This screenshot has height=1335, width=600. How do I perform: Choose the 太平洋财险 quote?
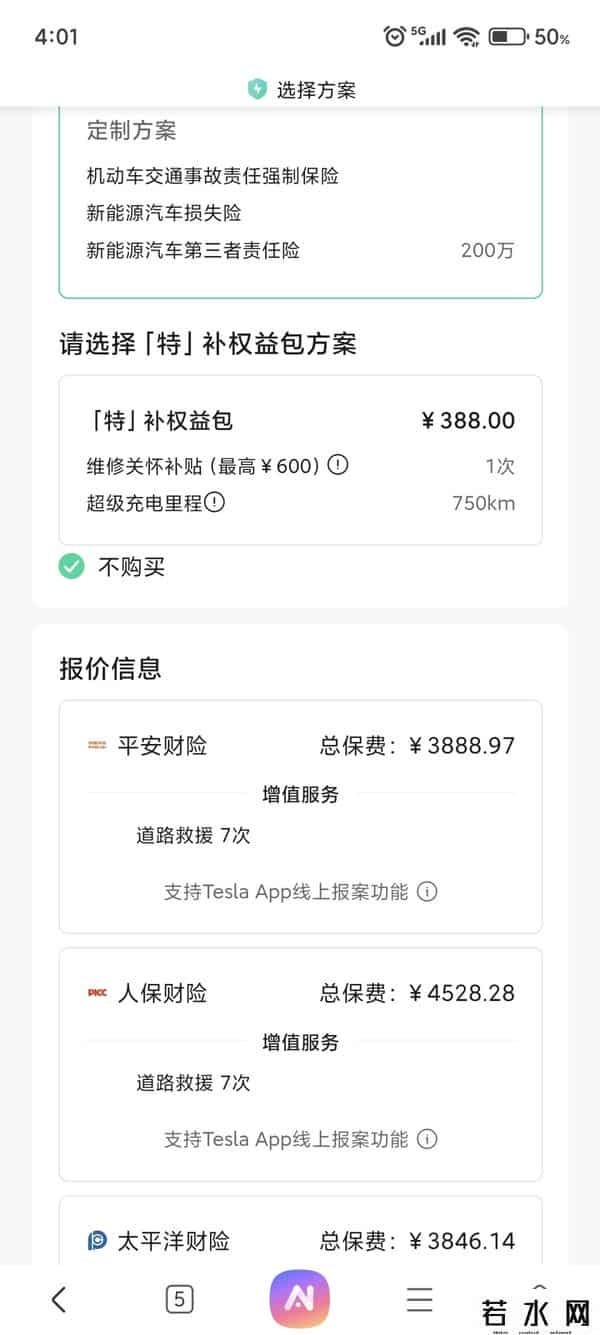pyautogui.click(x=300, y=1241)
